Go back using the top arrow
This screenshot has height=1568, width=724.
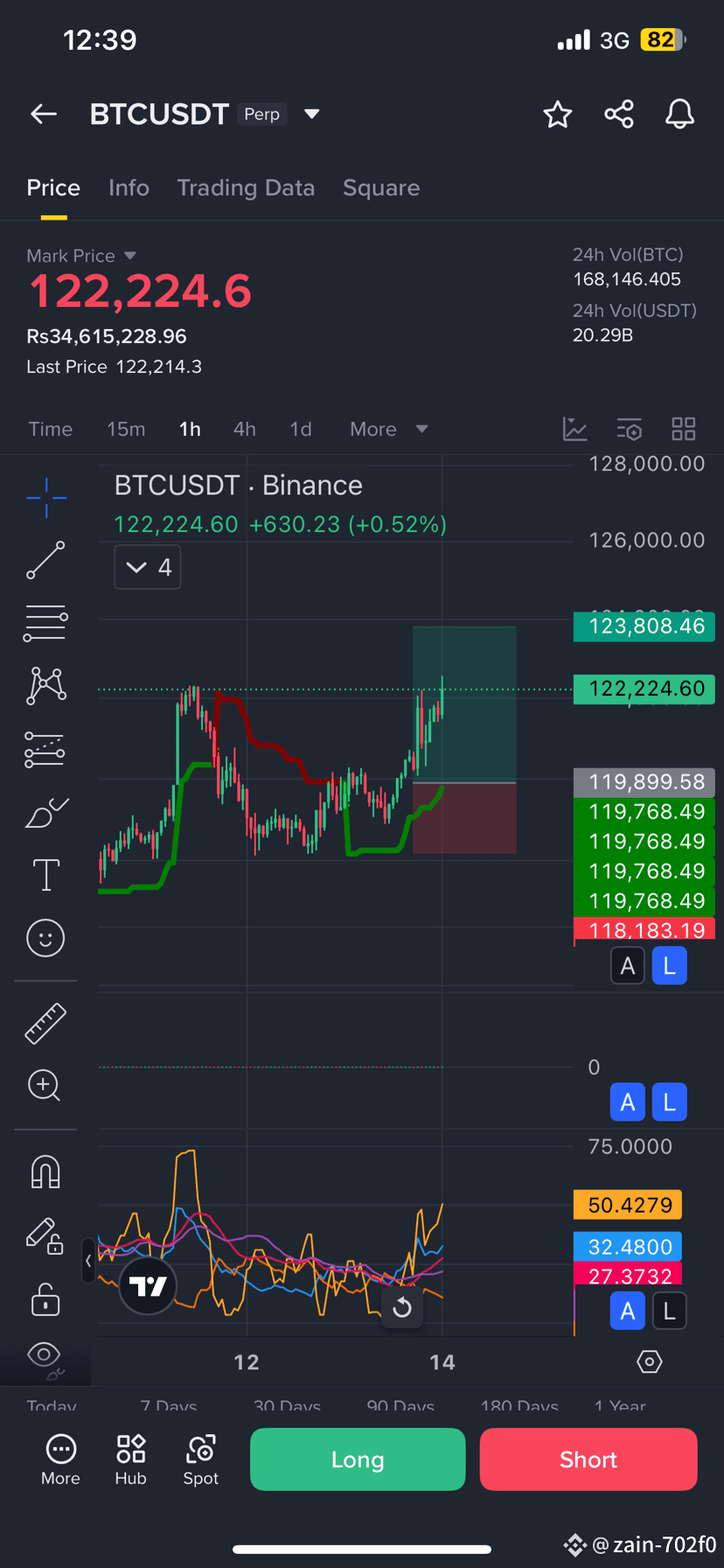44,114
